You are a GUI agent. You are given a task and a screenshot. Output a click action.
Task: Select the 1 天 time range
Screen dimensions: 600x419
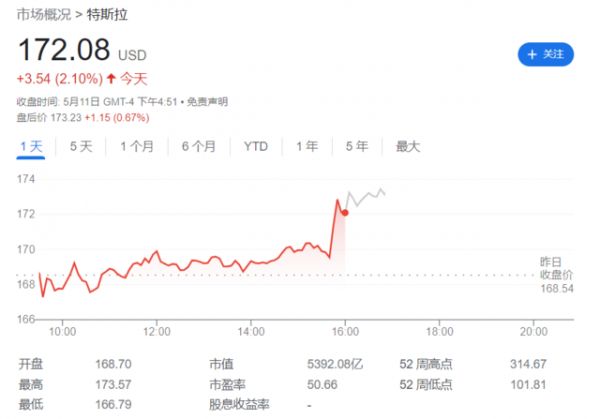(x=31, y=146)
